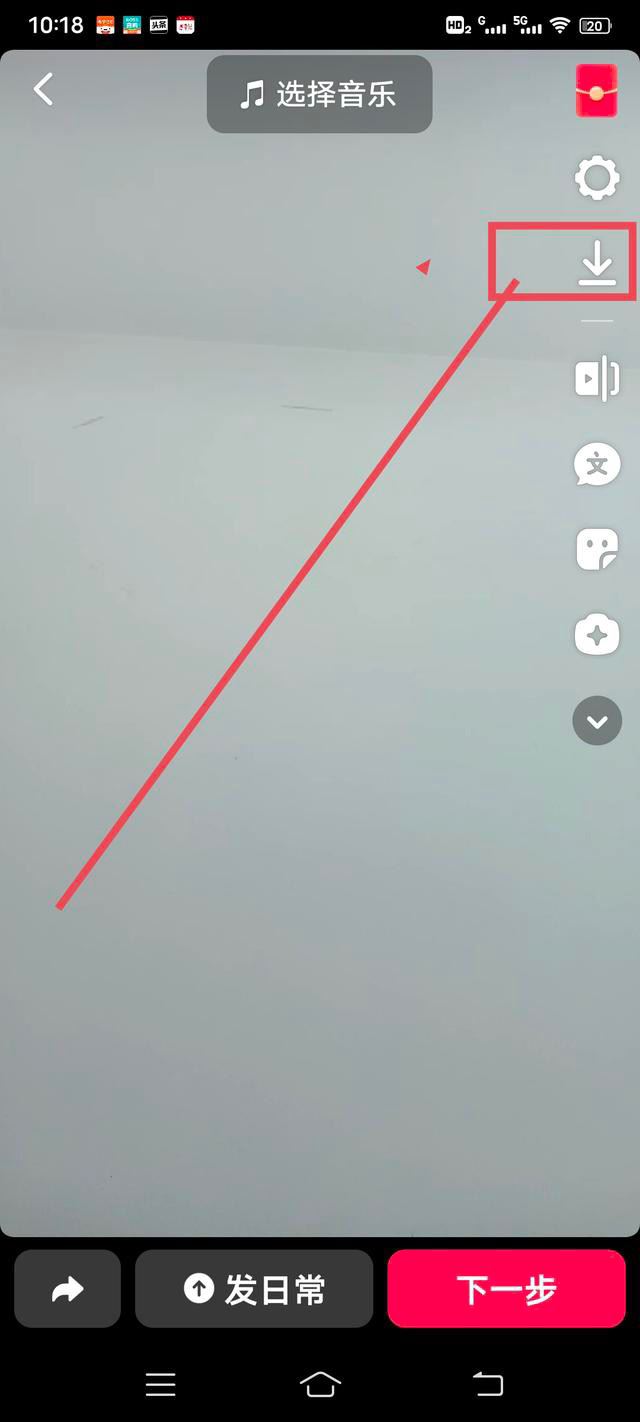
Task: Expand more tools with the down chevron
Action: pyautogui.click(x=597, y=721)
